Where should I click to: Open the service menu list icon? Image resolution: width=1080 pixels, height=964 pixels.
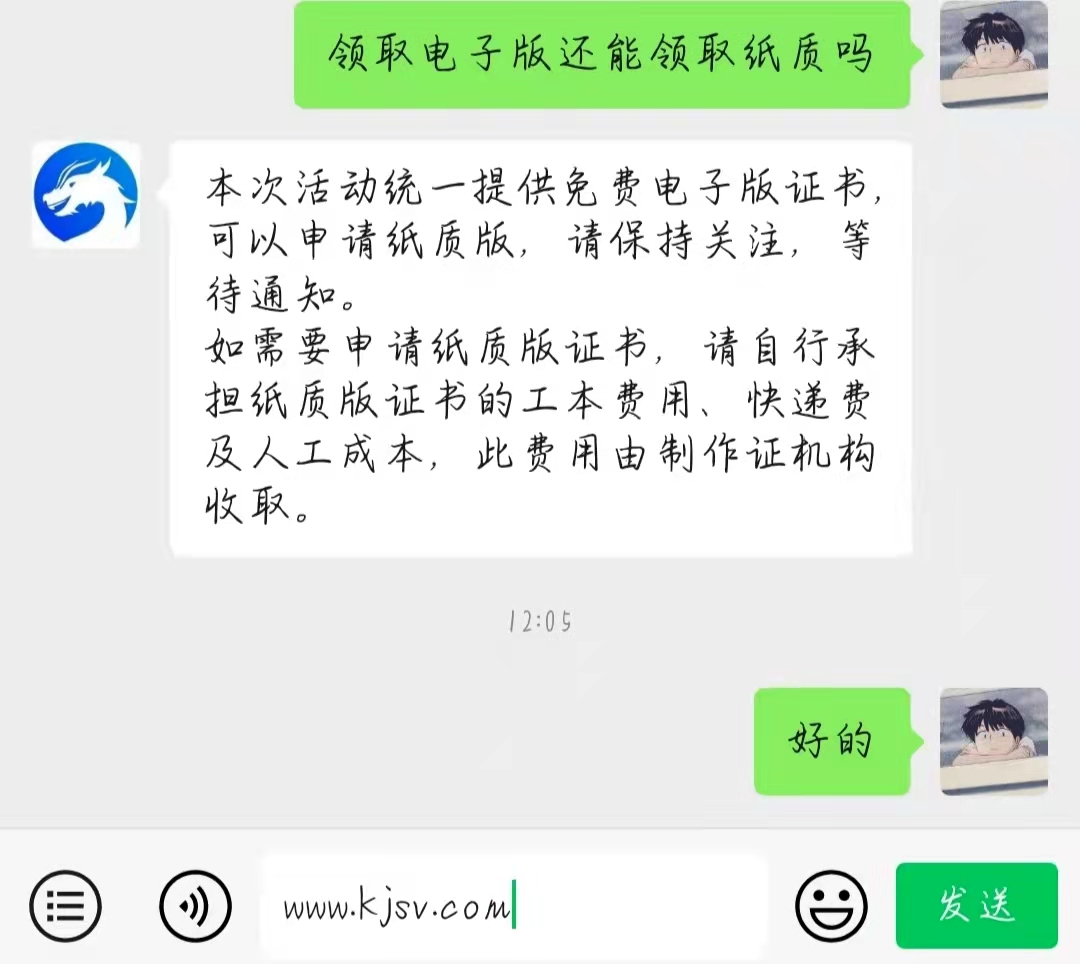pos(66,906)
